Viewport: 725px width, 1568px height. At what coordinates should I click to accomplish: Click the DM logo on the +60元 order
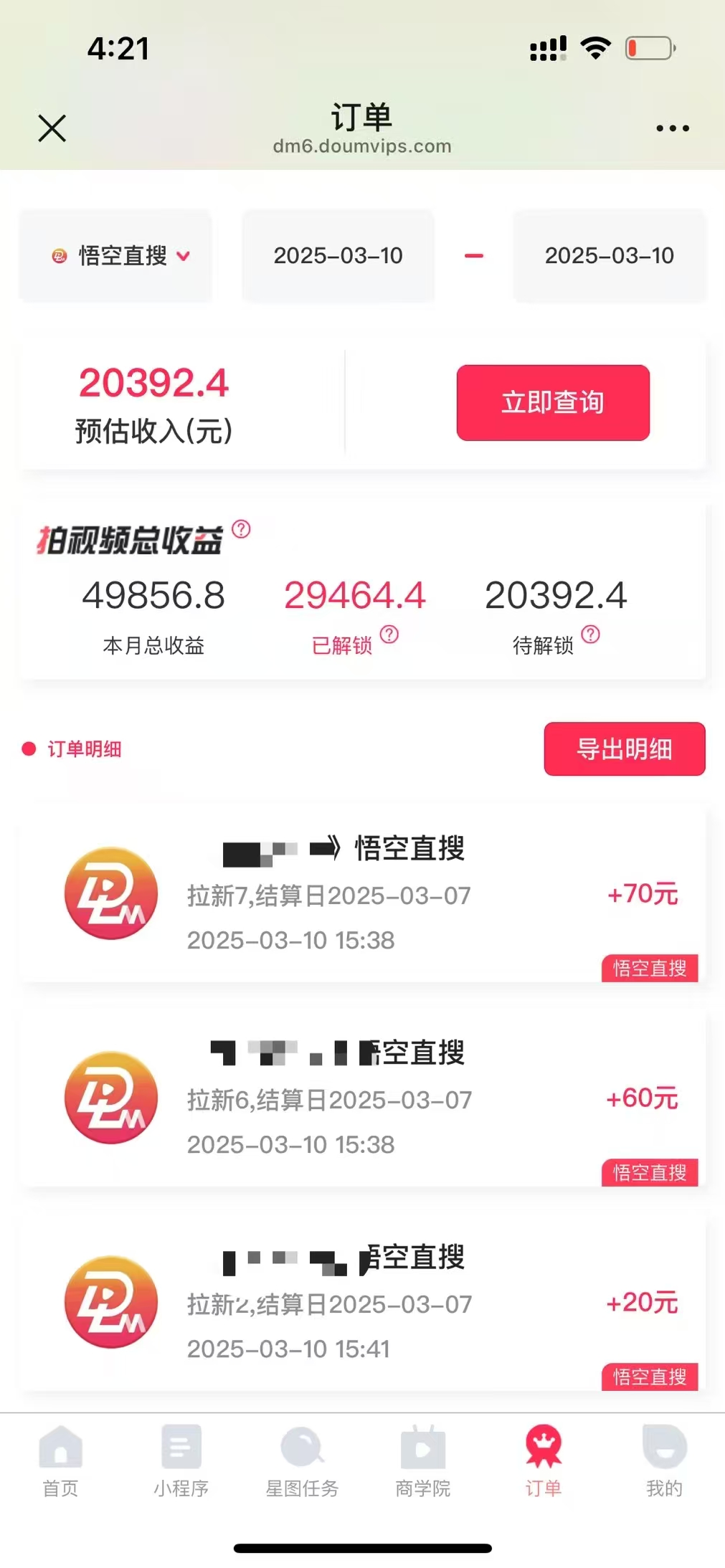110,1099
